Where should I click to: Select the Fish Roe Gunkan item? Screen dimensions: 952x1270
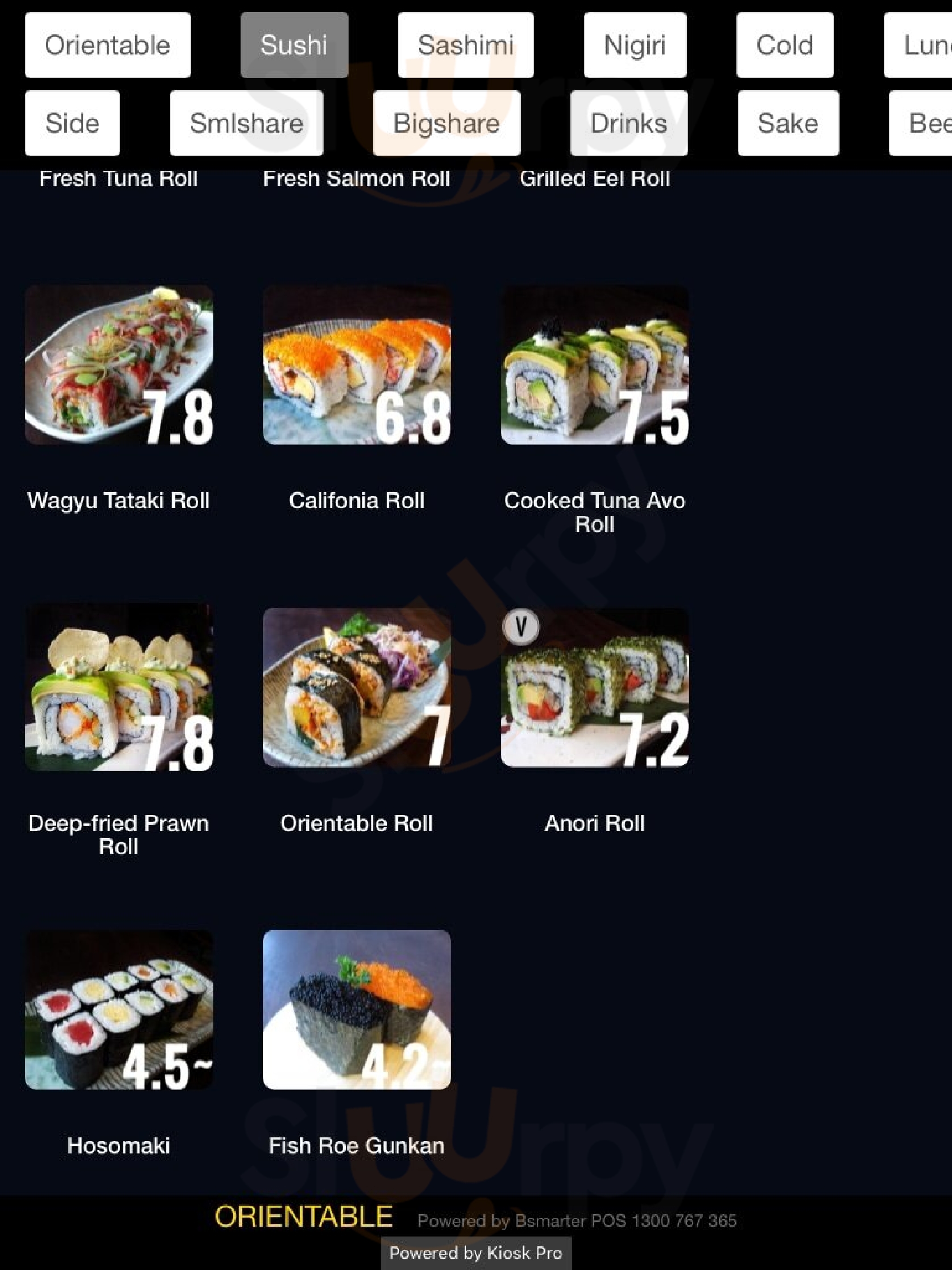(356, 1010)
